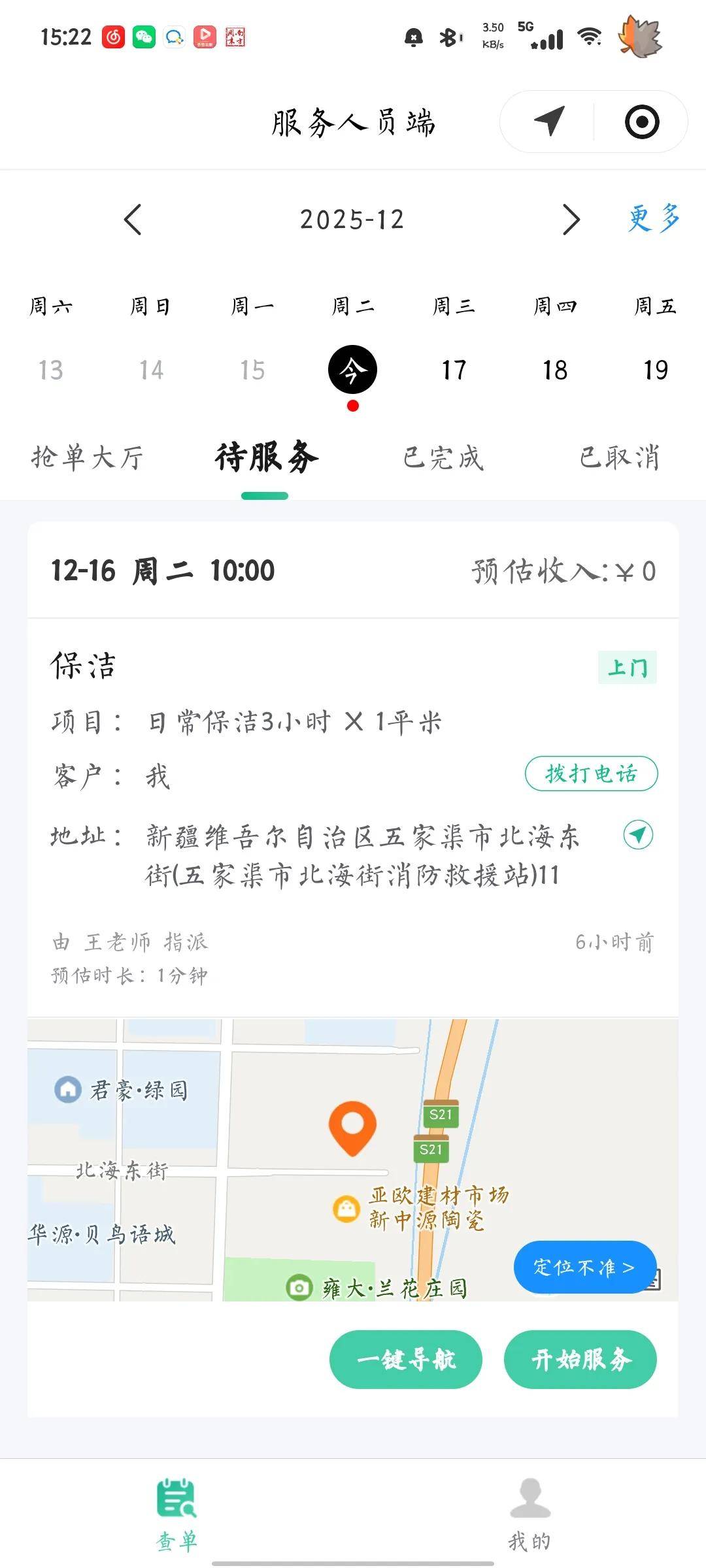
Task: Tap 开始服务 to begin the service
Action: click(580, 1360)
